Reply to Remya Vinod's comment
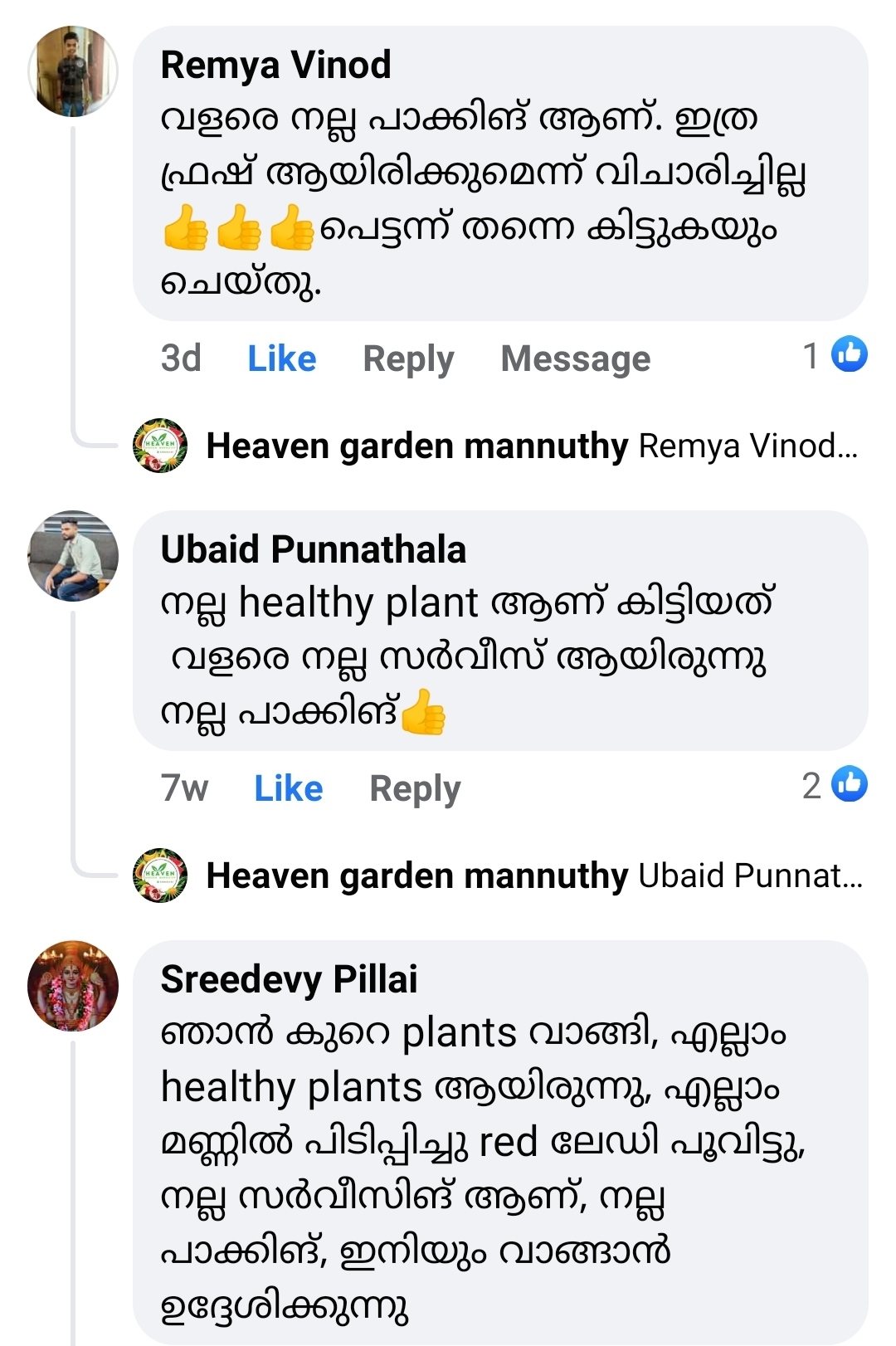The height and width of the screenshot is (1346, 896). [408, 358]
